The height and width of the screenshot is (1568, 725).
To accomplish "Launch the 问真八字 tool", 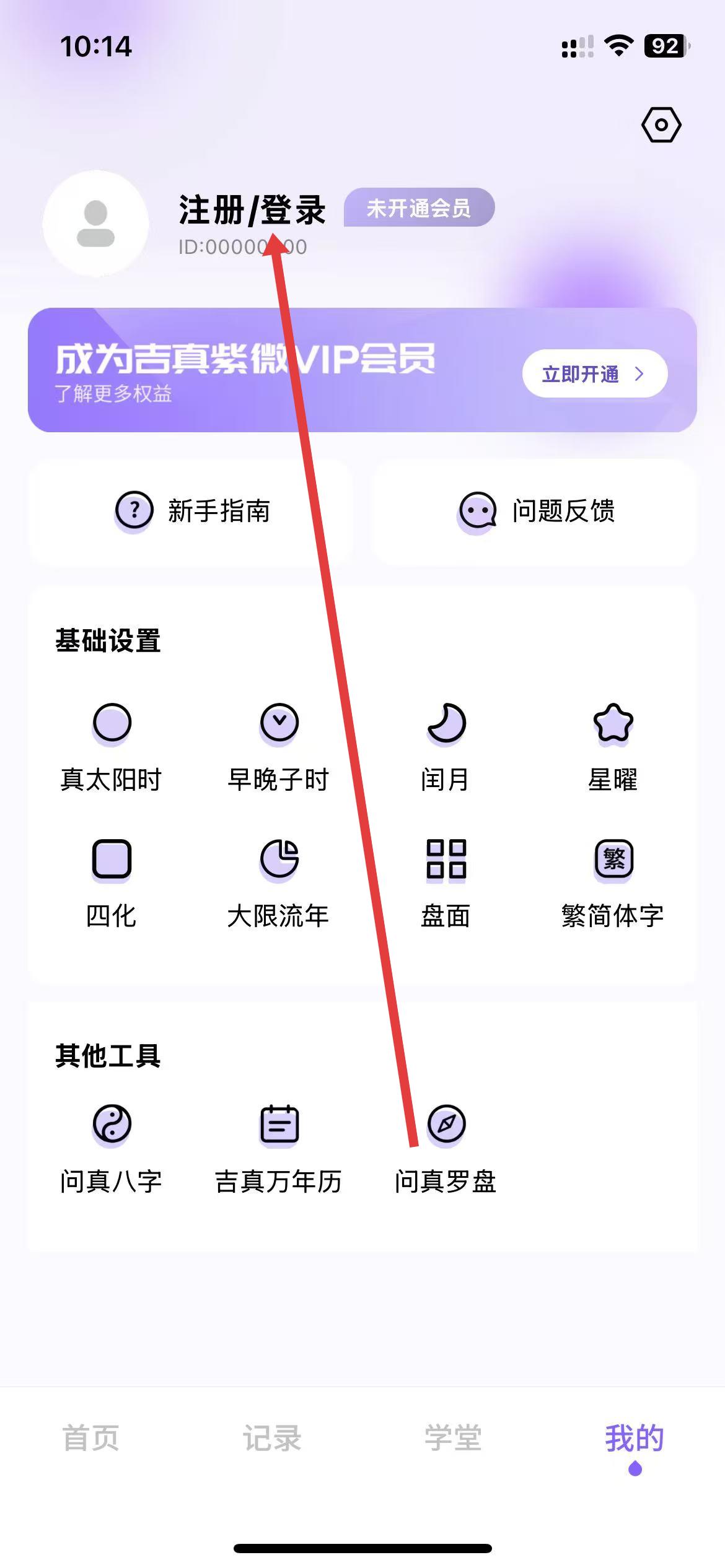I will [112, 1148].
